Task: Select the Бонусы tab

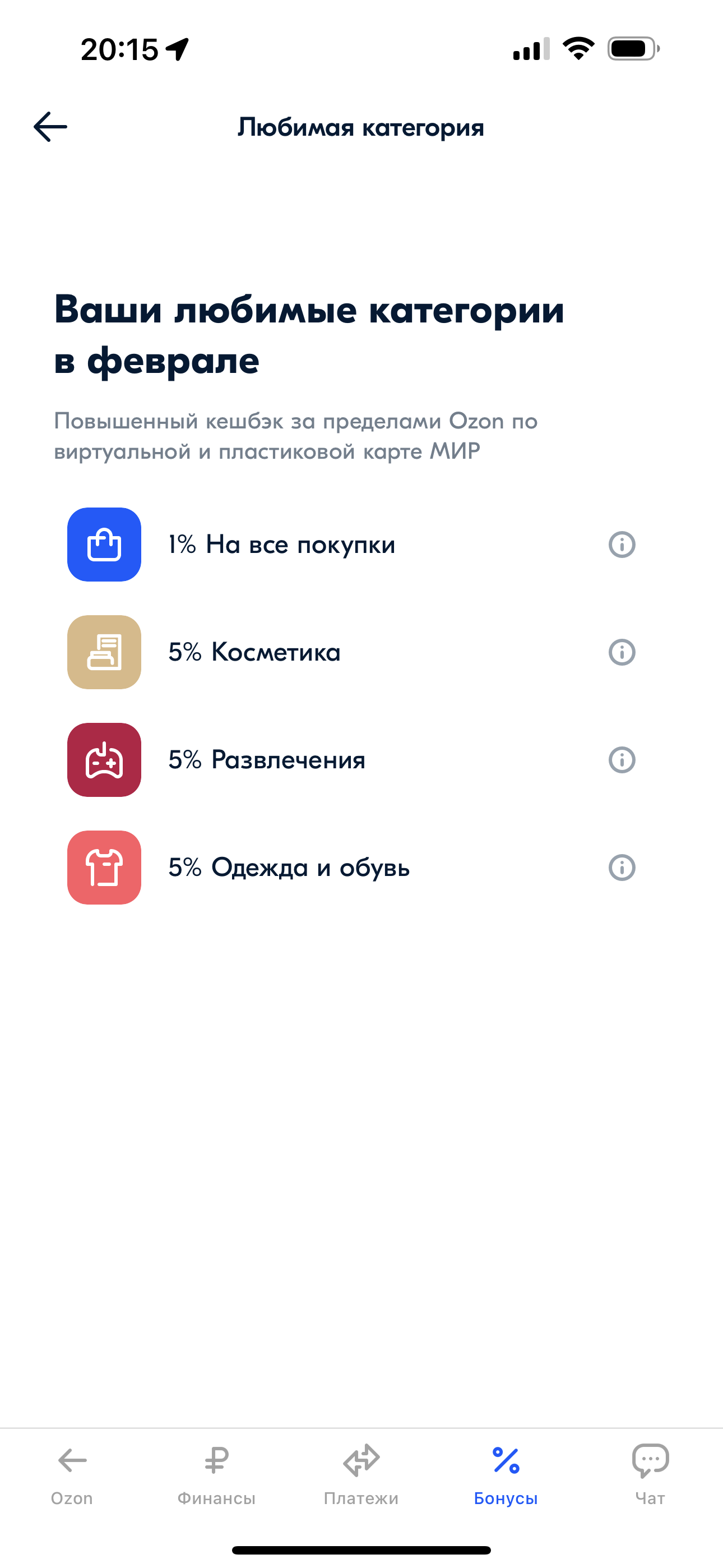Action: [506, 1474]
